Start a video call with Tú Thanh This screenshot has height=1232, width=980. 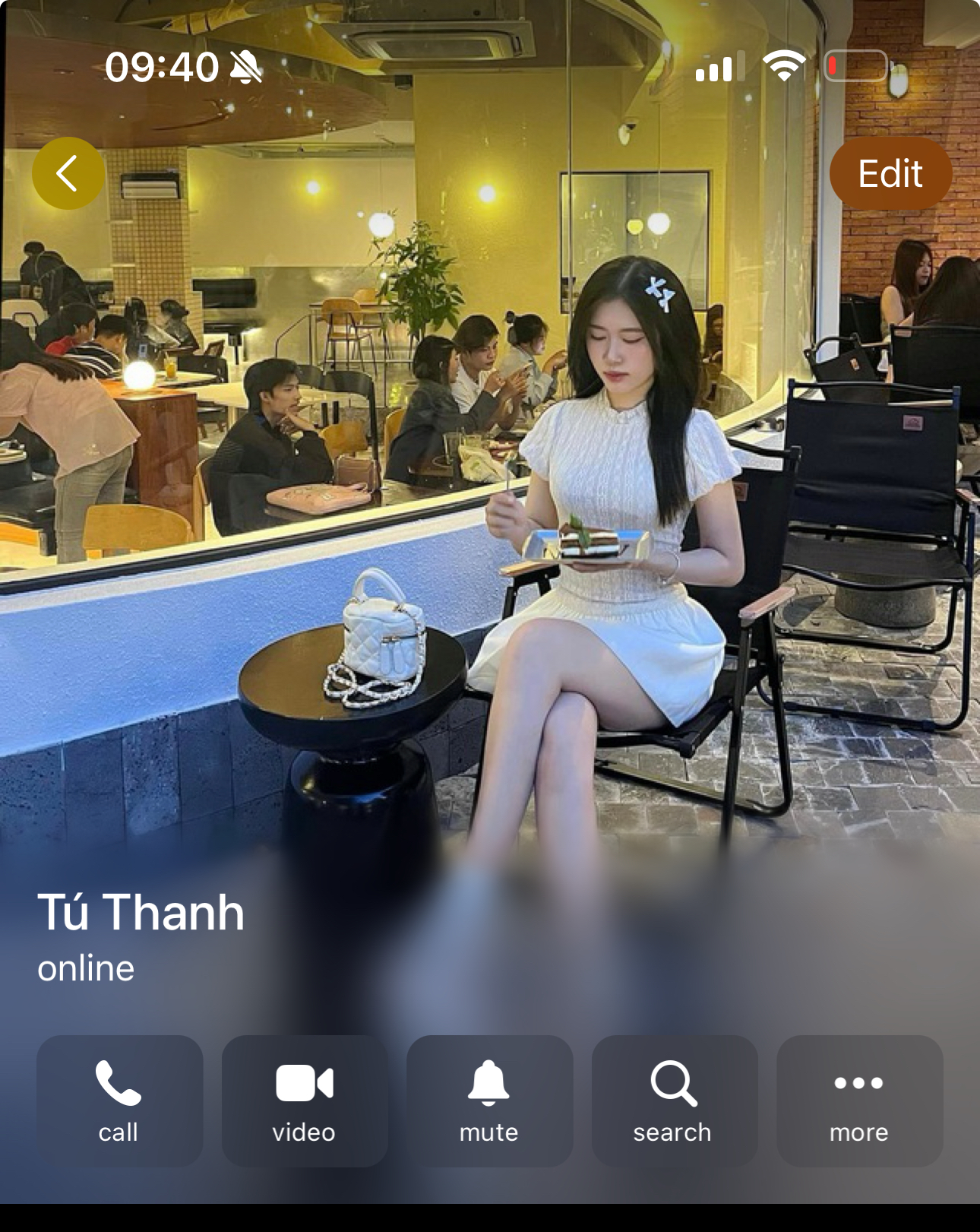(x=304, y=1100)
